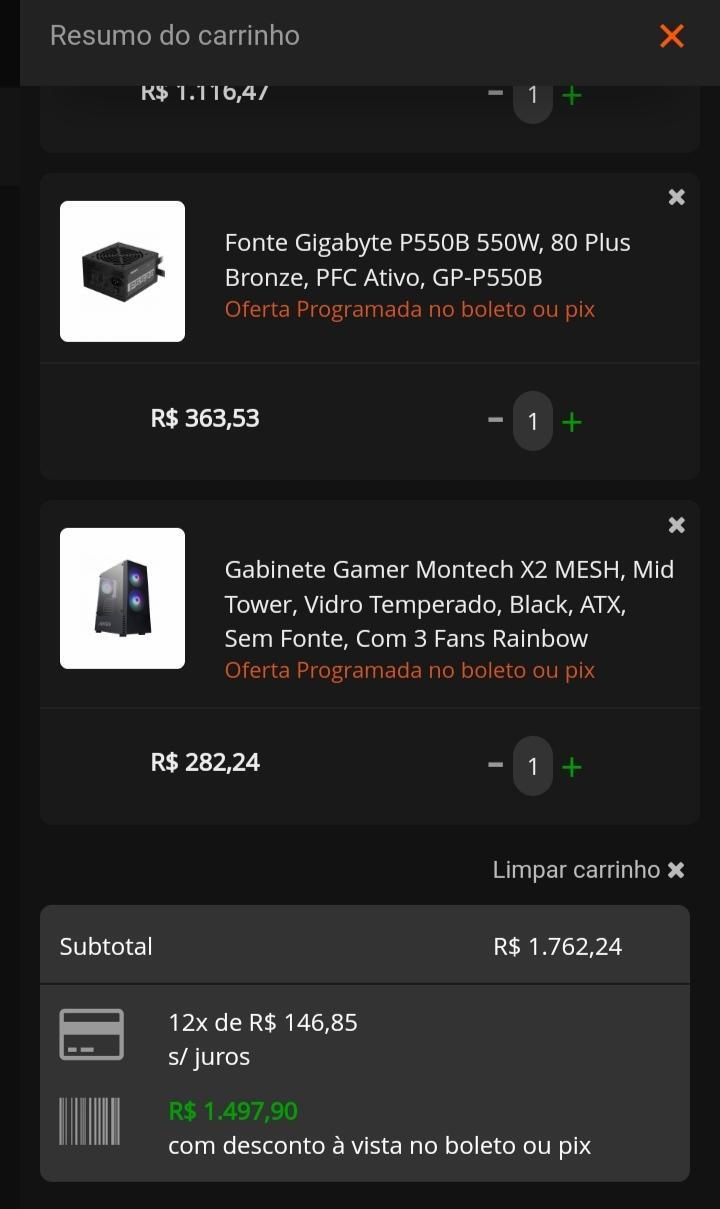Increase quantity of Fonte Gigabyte P550B

572,422
